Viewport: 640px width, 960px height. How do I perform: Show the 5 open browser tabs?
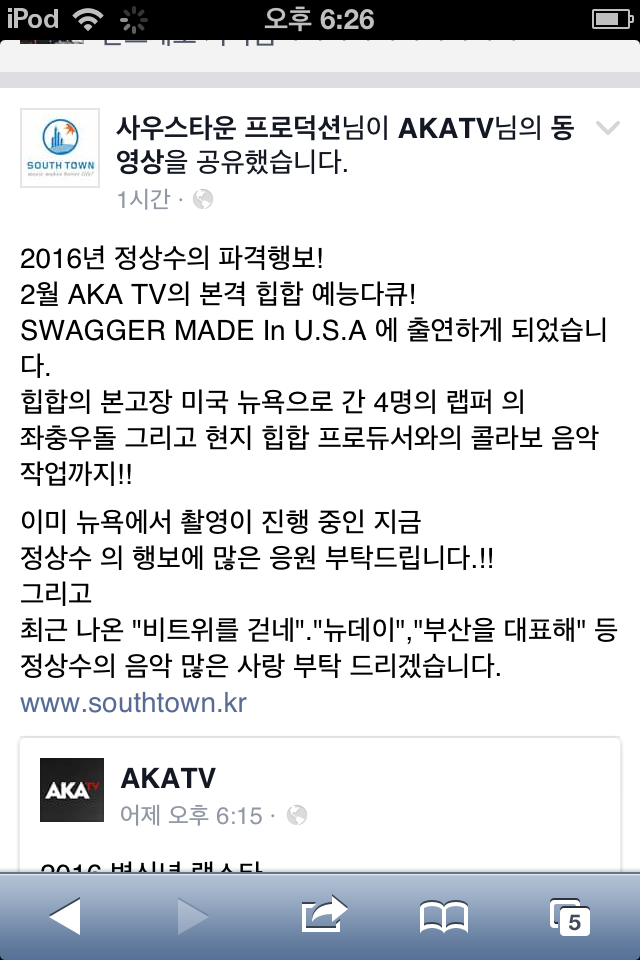click(569, 916)
